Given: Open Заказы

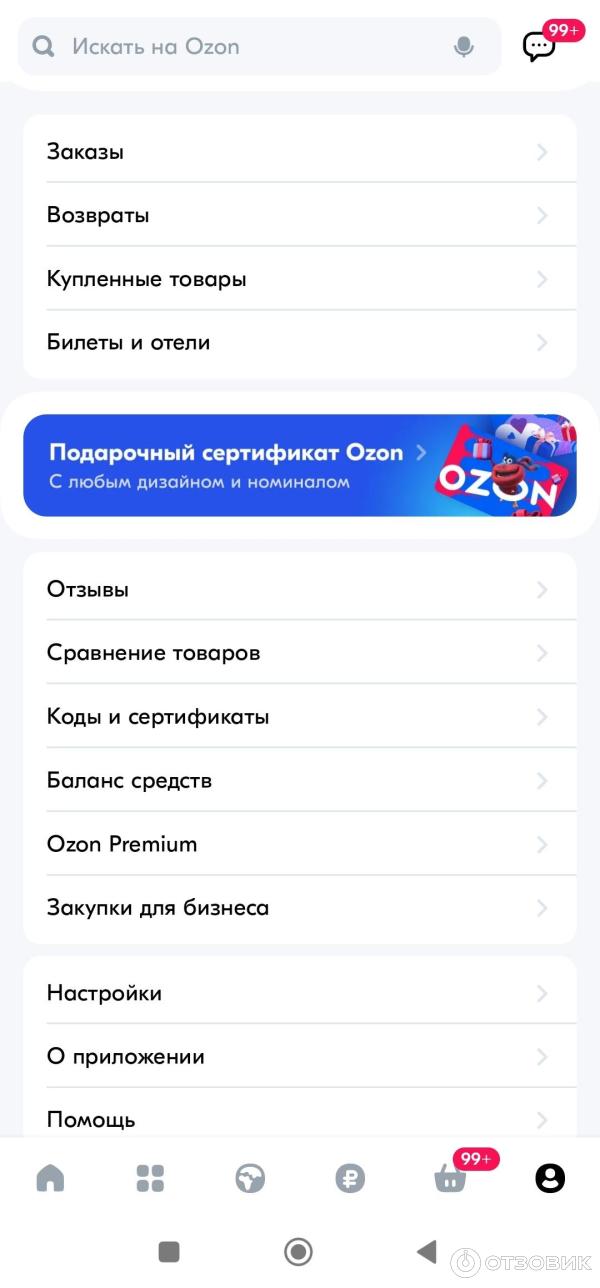Looking at the screenshot, I should pos(300,152).
